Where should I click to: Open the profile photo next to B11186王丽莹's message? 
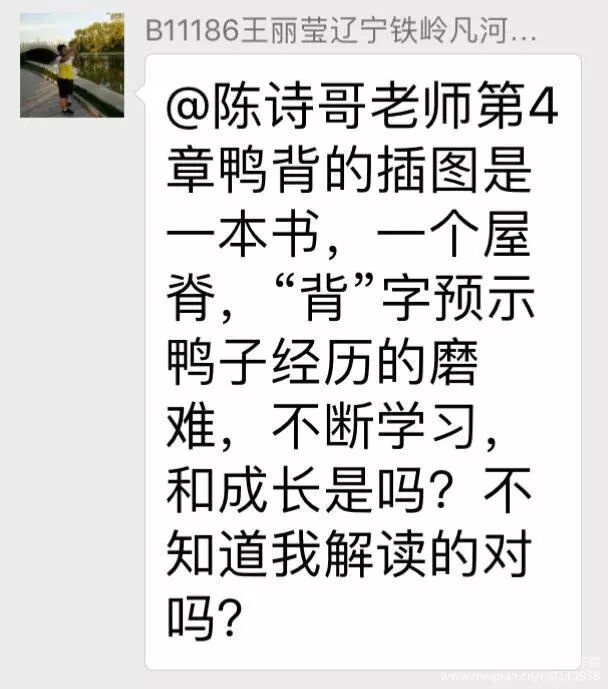[x=72, y=65]
